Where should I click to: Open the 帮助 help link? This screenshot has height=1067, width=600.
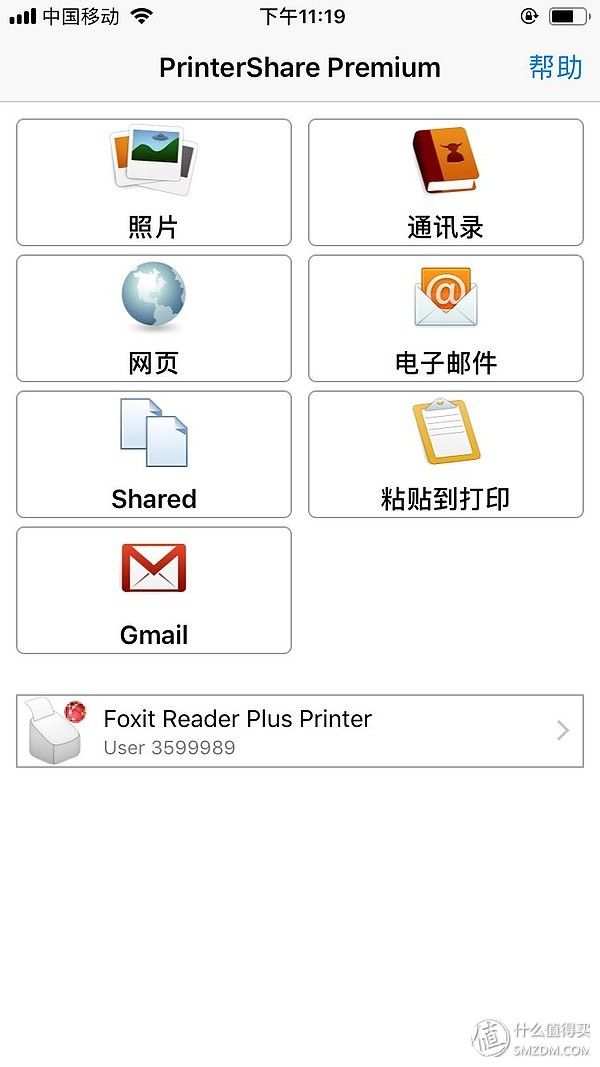(x=555, y=67)
